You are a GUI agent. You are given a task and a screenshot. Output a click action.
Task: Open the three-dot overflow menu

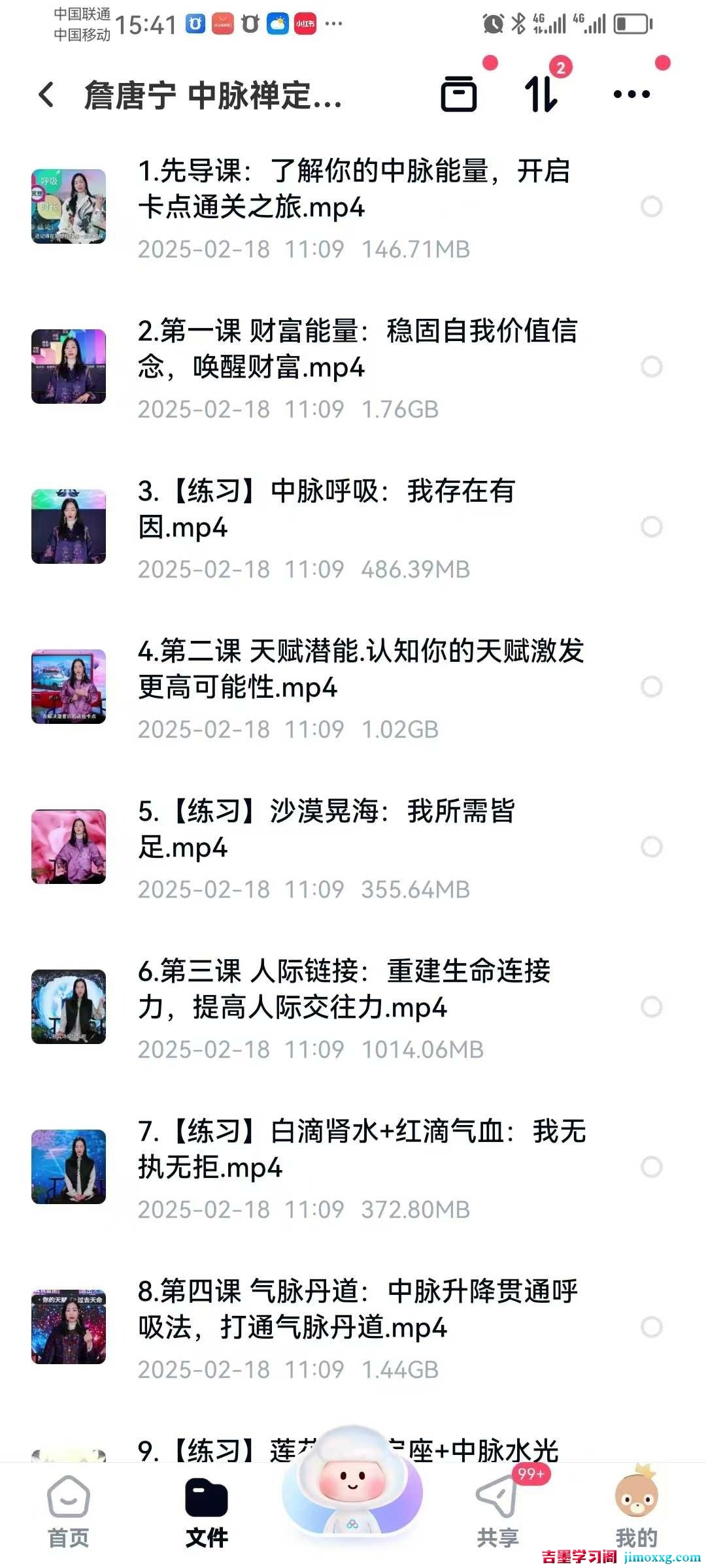[x=631, y=94]
